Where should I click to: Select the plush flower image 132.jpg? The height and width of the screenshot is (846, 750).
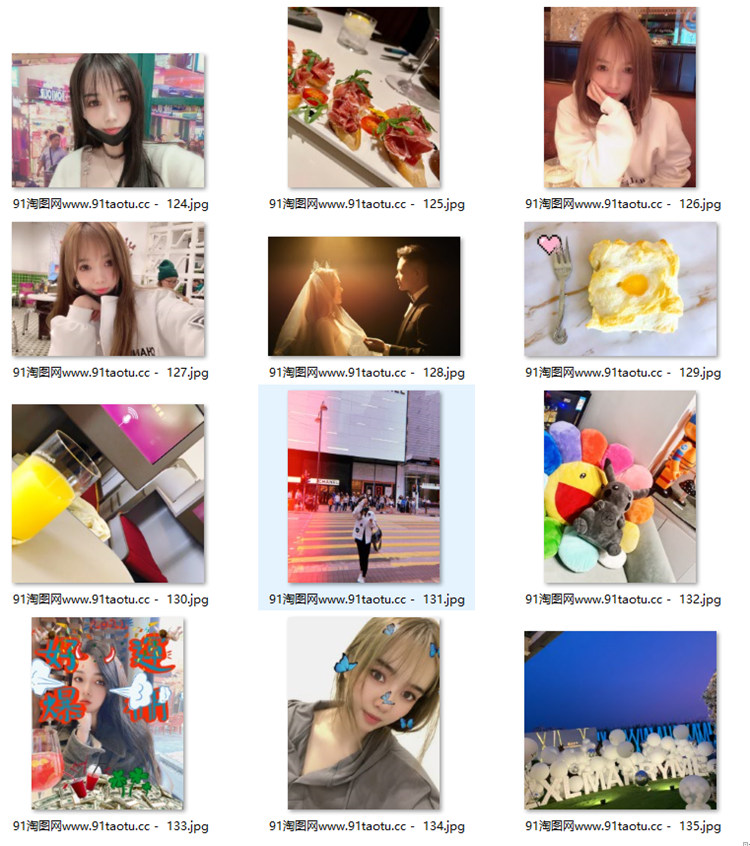[x=620, y=487]
